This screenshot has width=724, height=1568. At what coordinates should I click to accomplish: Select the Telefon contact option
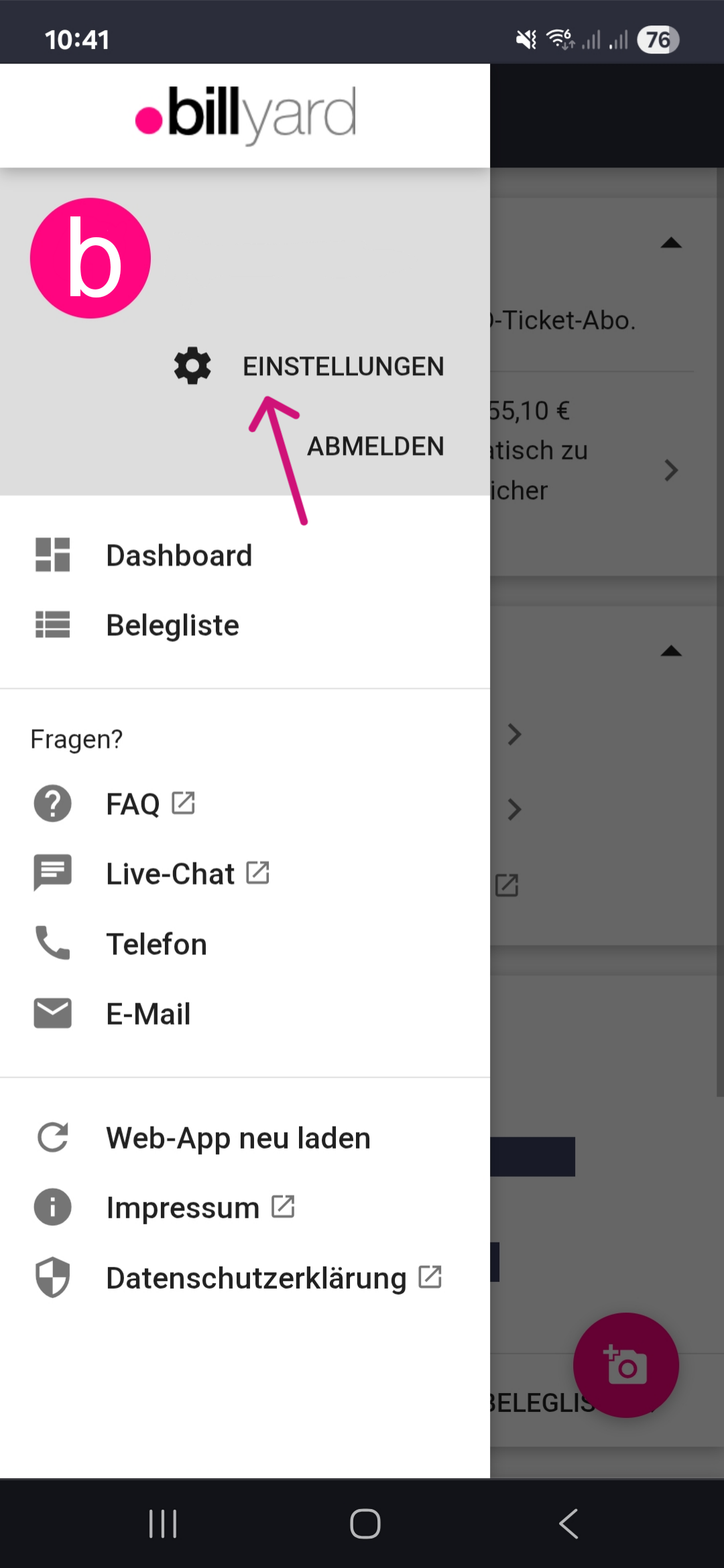[x=156, y=944]
